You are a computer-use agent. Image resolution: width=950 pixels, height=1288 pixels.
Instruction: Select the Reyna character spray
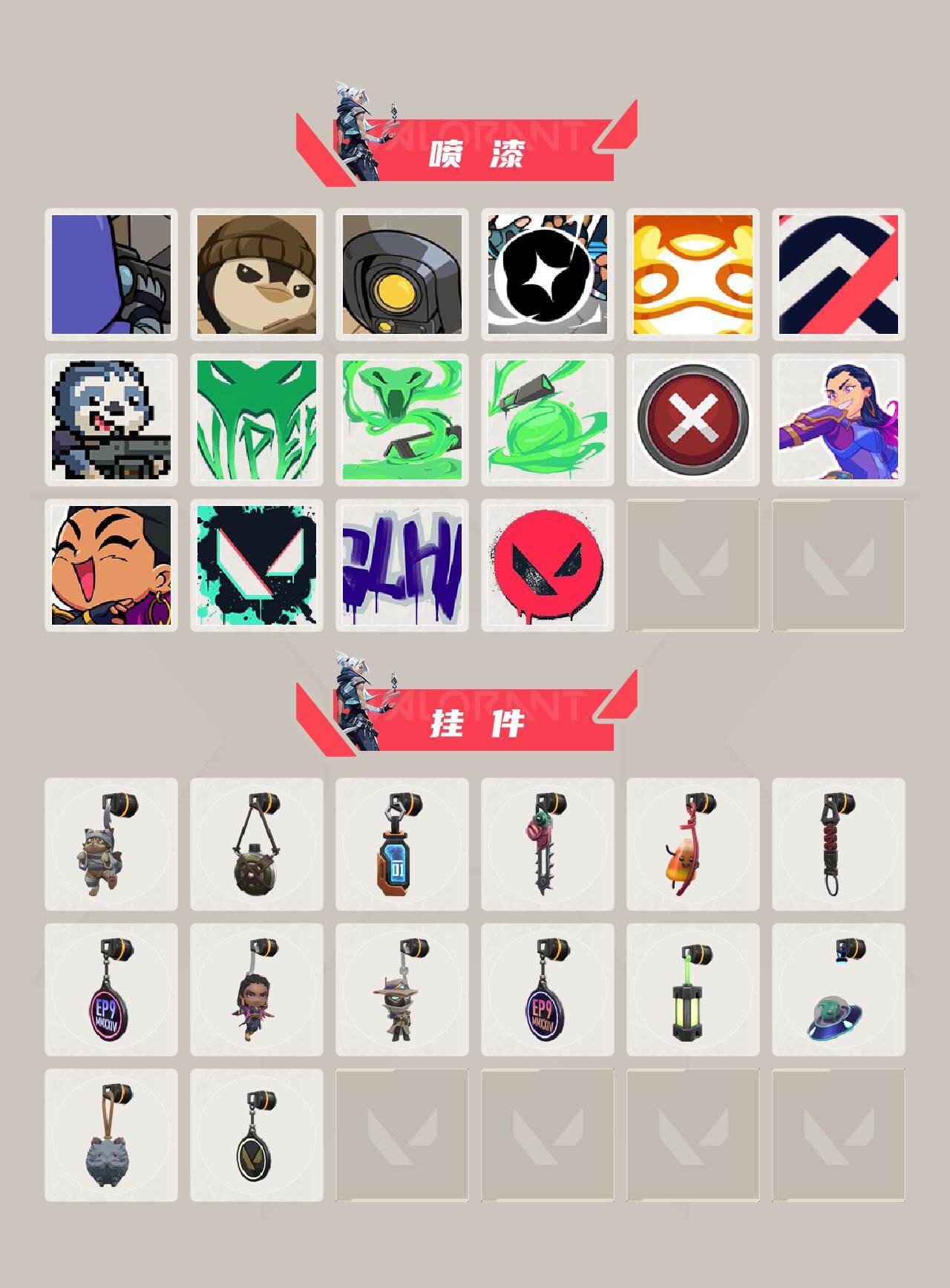coord(840,419)
